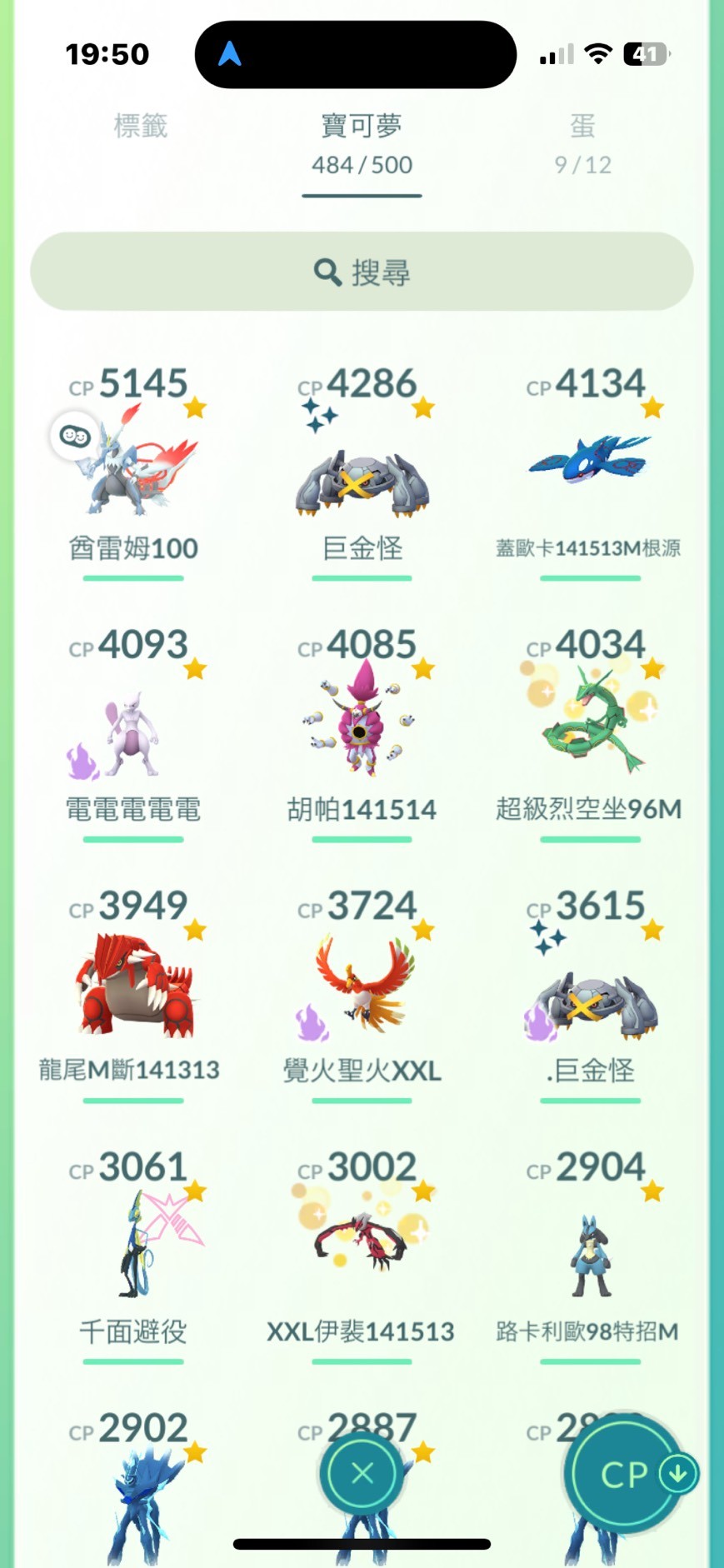Open 覺火聖火XXL with CP 3724
Screen dimensions: 724x1568
tap(362, 991)
